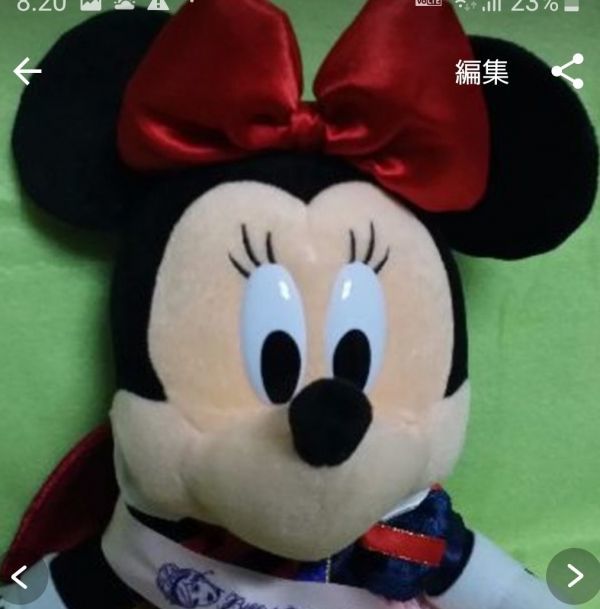Advance to the next photo
600x609 pixels.
574,576
